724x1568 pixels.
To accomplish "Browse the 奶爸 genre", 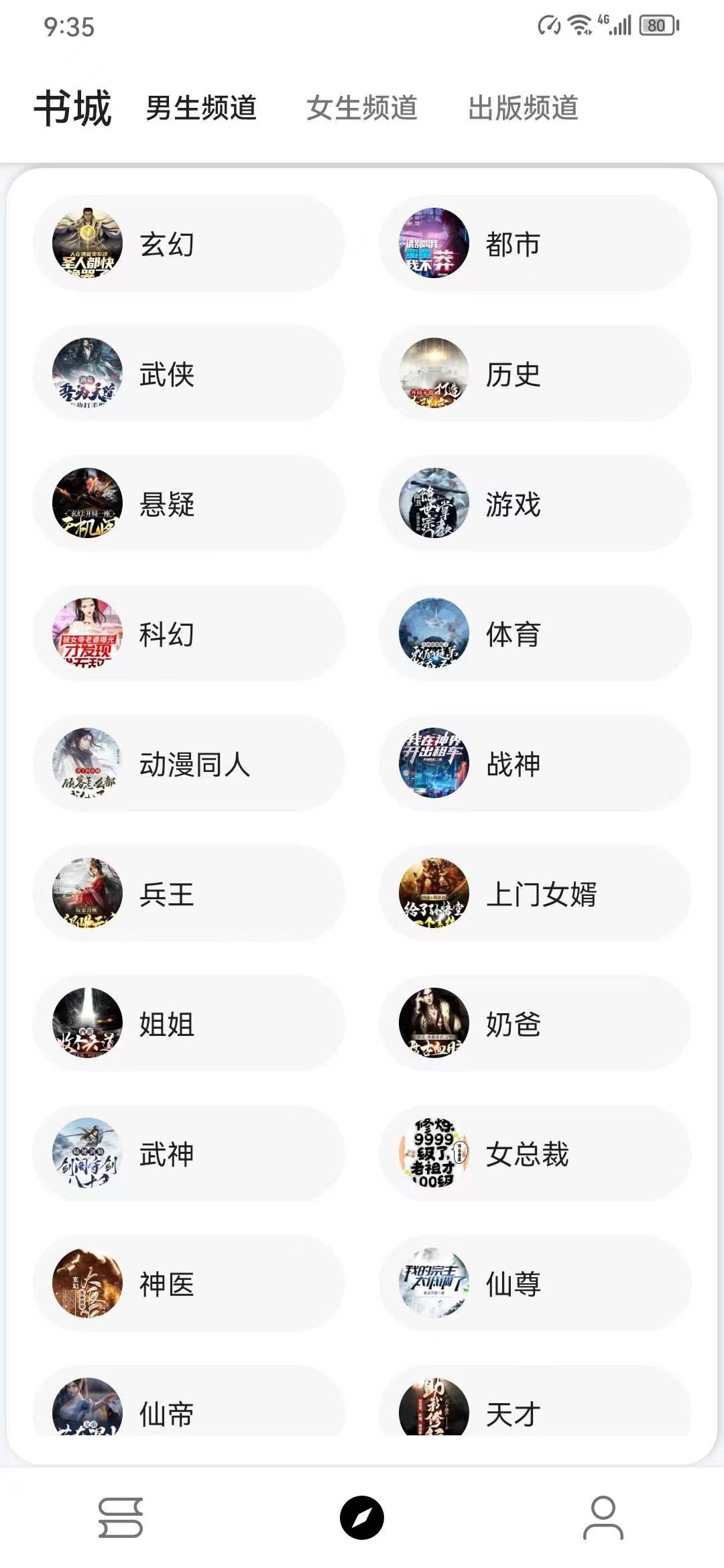I will pos(535,1024).
